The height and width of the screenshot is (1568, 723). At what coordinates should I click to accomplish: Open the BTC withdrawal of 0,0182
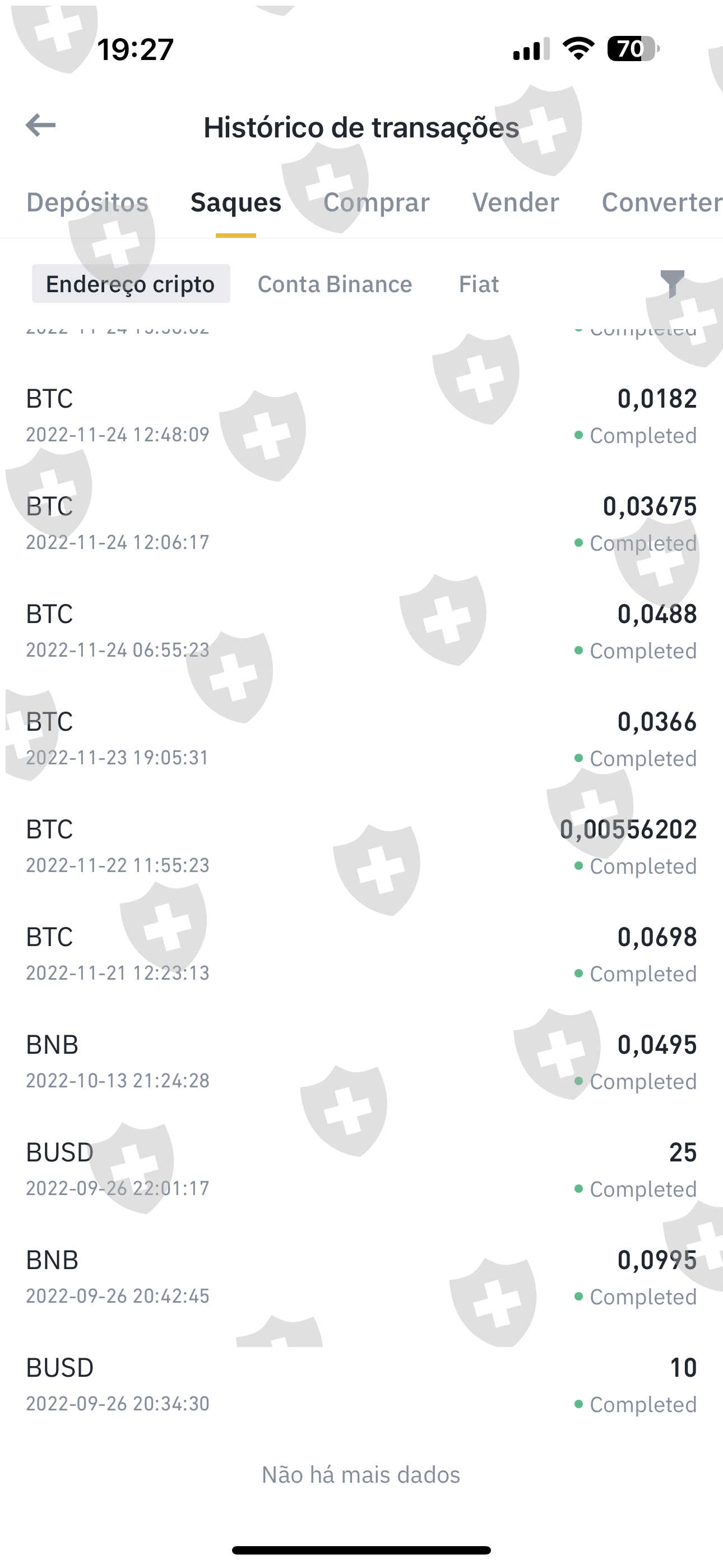pyautogui.click(x=361, y=416)
